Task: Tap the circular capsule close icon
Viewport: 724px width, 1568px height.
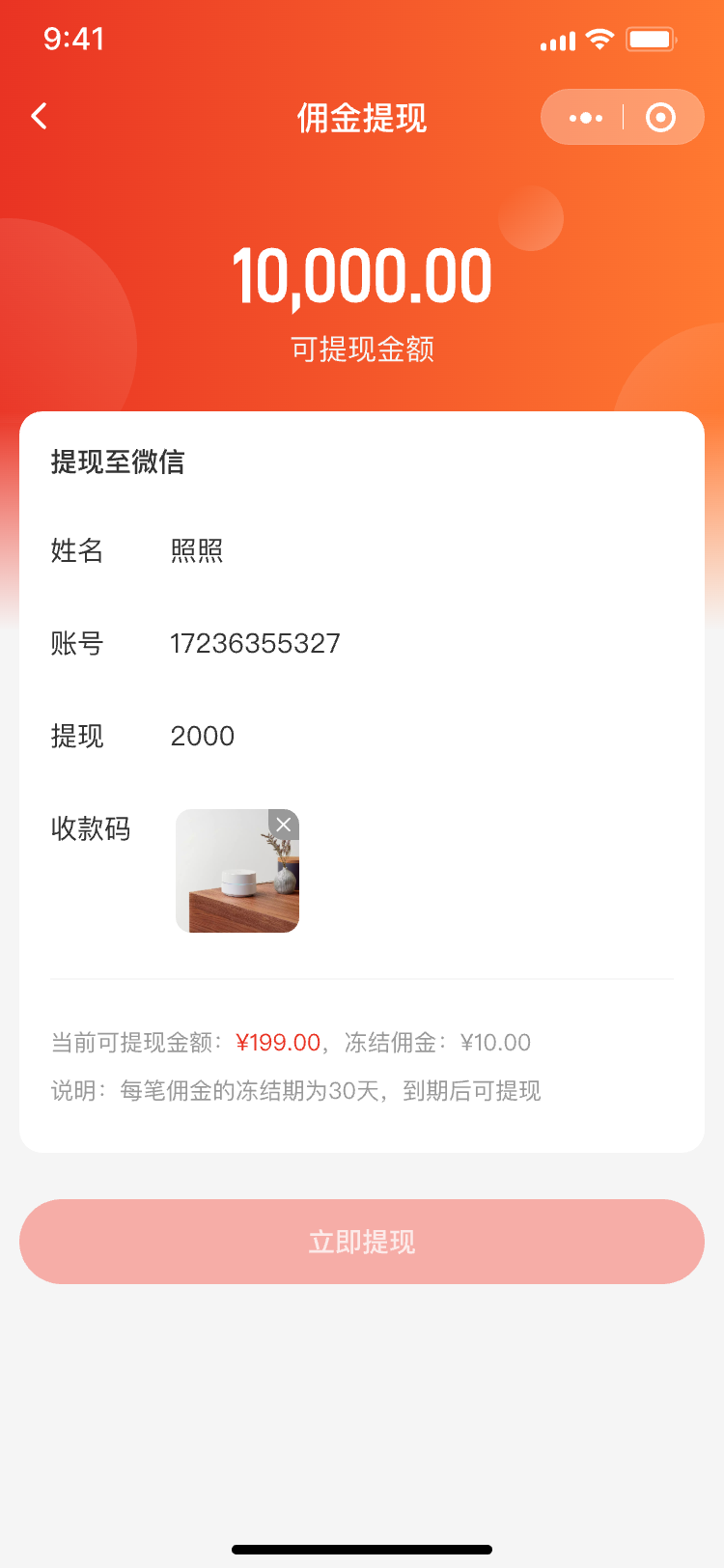Action: (x=661, y=116)
